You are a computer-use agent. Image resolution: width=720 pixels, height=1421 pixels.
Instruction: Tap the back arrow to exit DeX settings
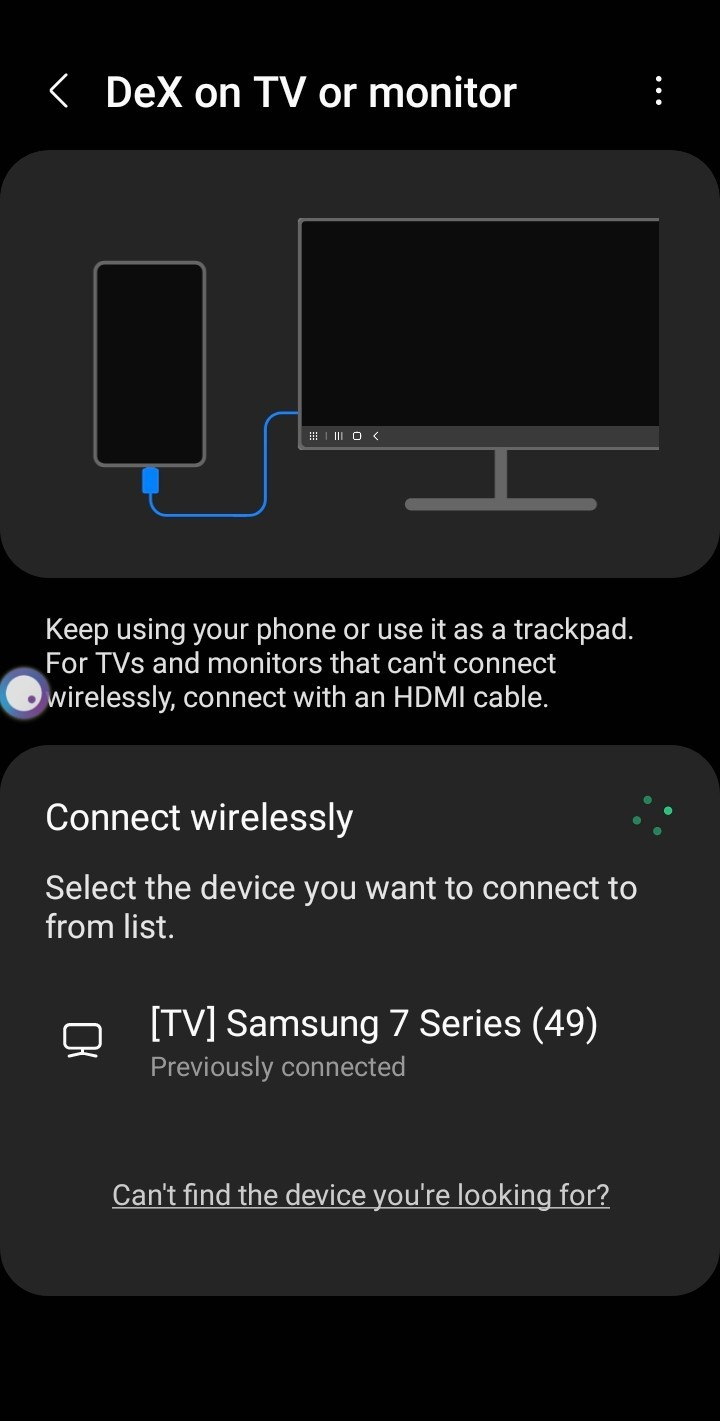click(60, 91)
